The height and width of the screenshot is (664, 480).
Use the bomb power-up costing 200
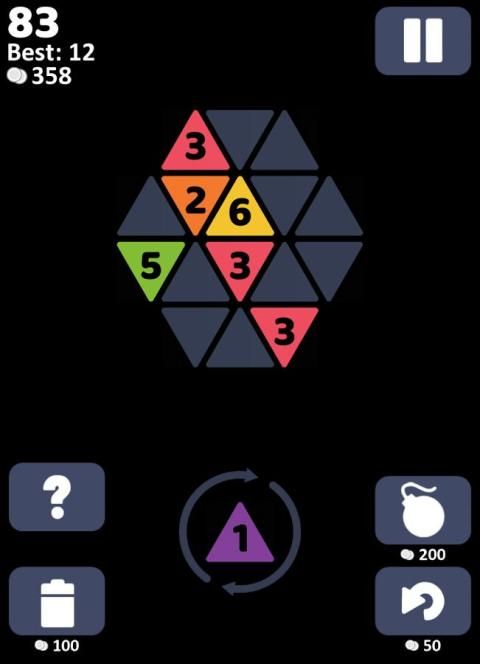click(x=423, y=510)
